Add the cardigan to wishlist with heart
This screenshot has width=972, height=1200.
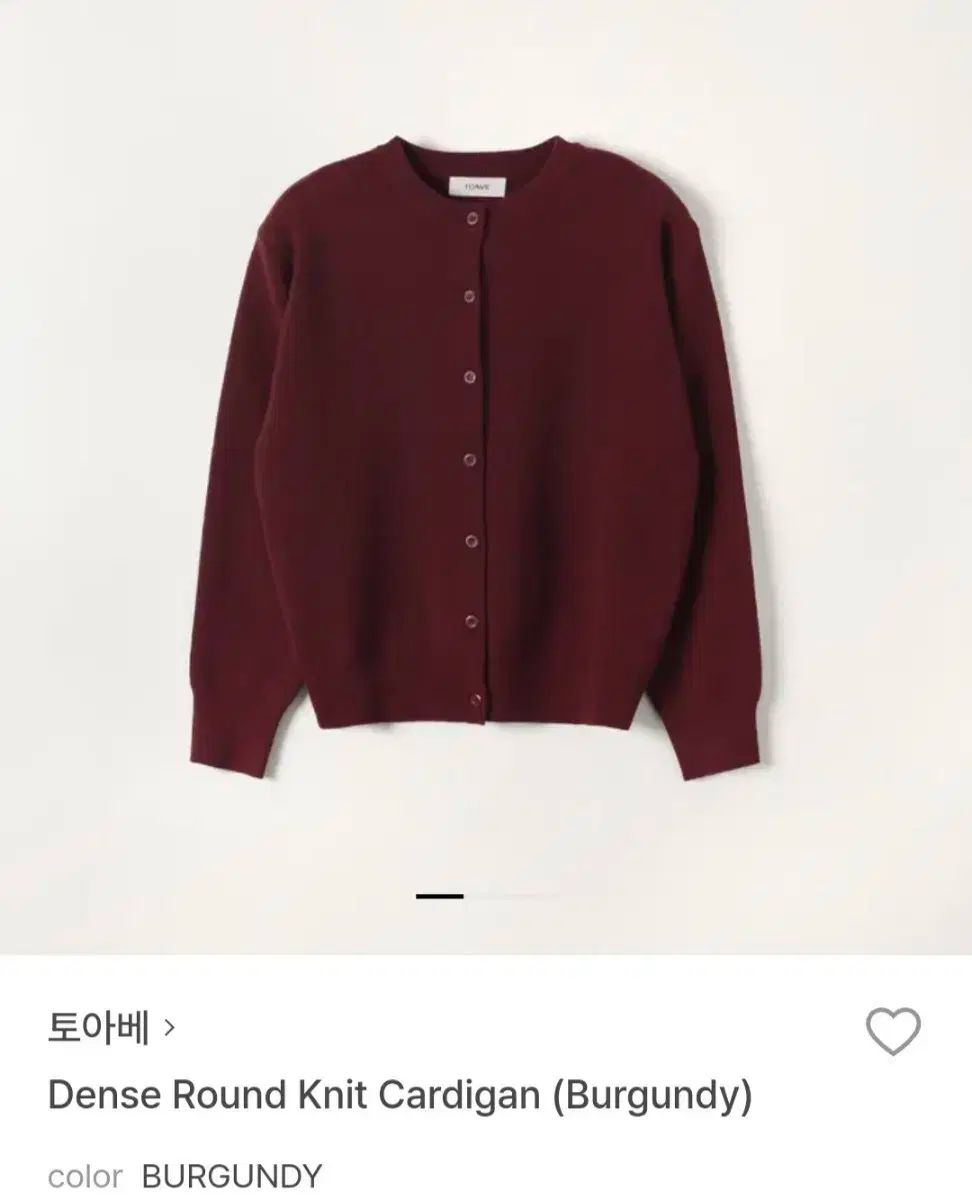coord(892,1031)
